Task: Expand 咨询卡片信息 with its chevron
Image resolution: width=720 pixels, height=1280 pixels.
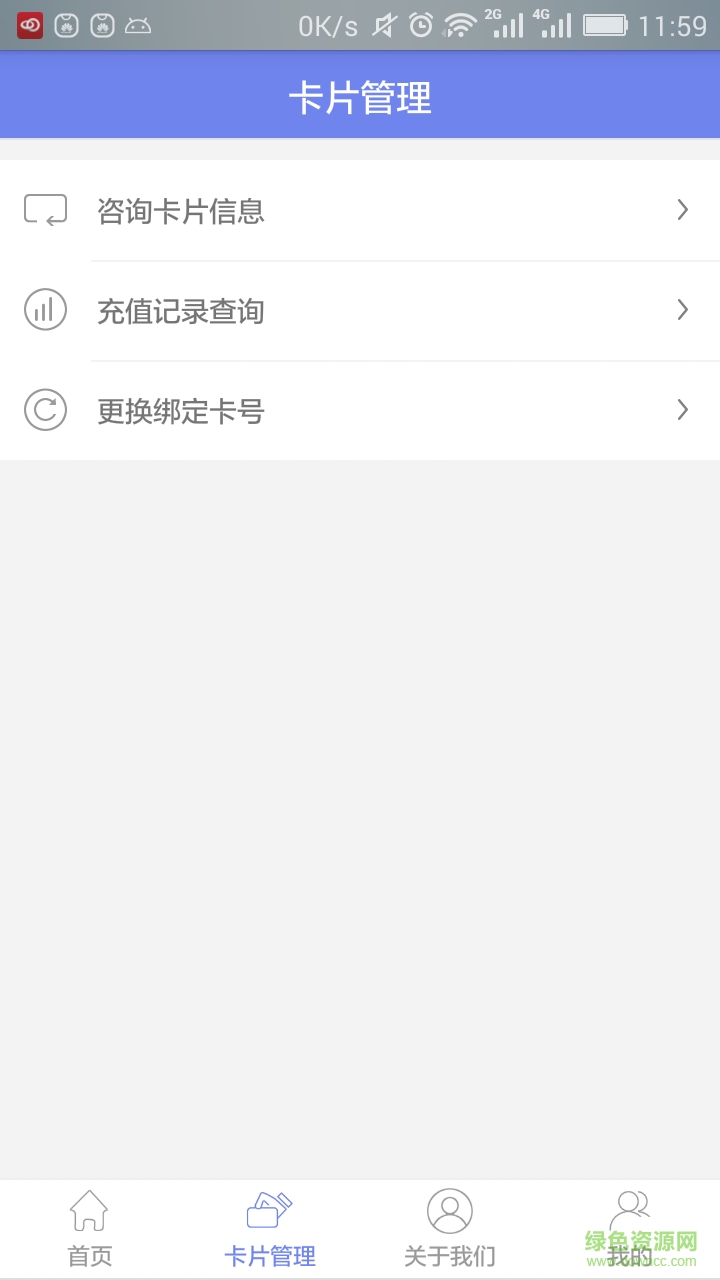Action: (x=683, y=210)
